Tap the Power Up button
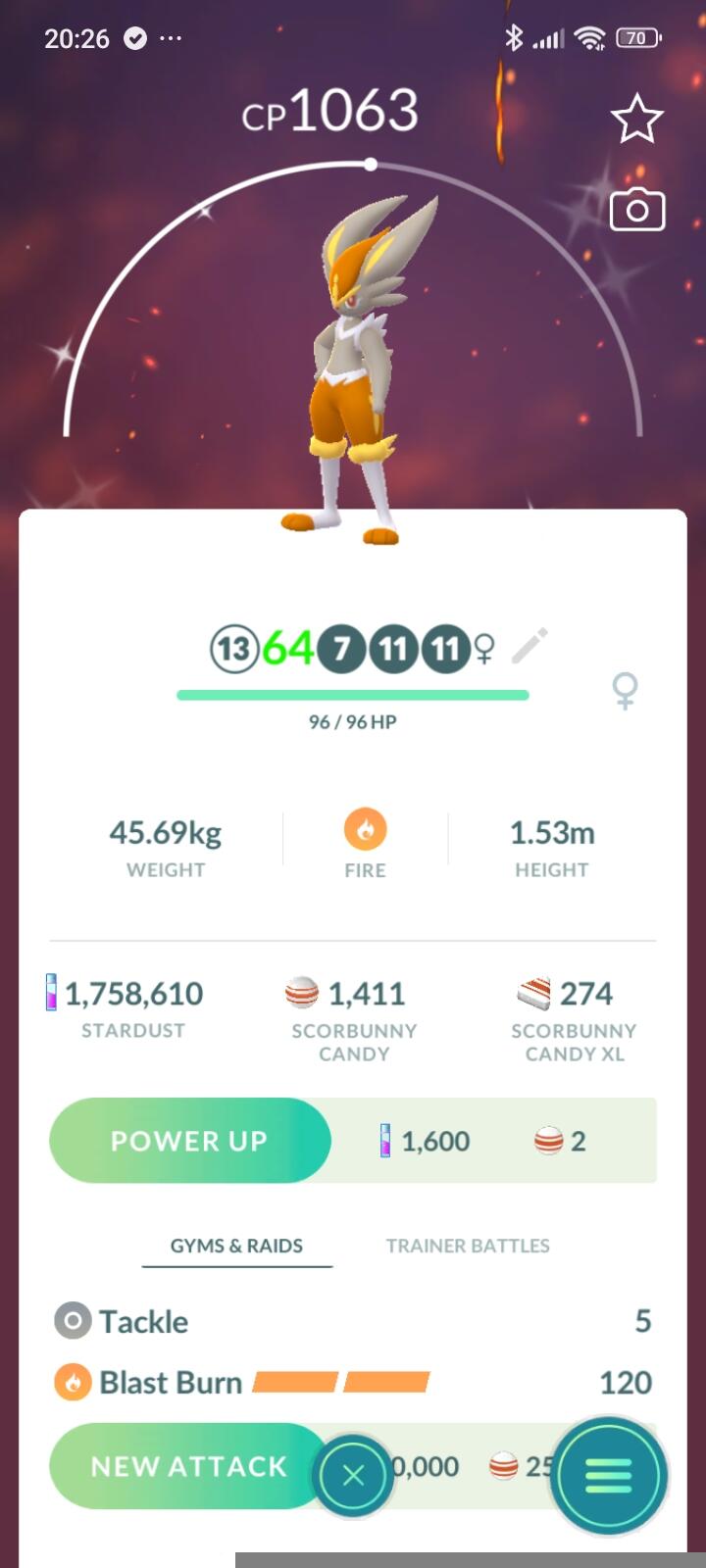This screenshot has width=706, height=1568. point(189,1141)
